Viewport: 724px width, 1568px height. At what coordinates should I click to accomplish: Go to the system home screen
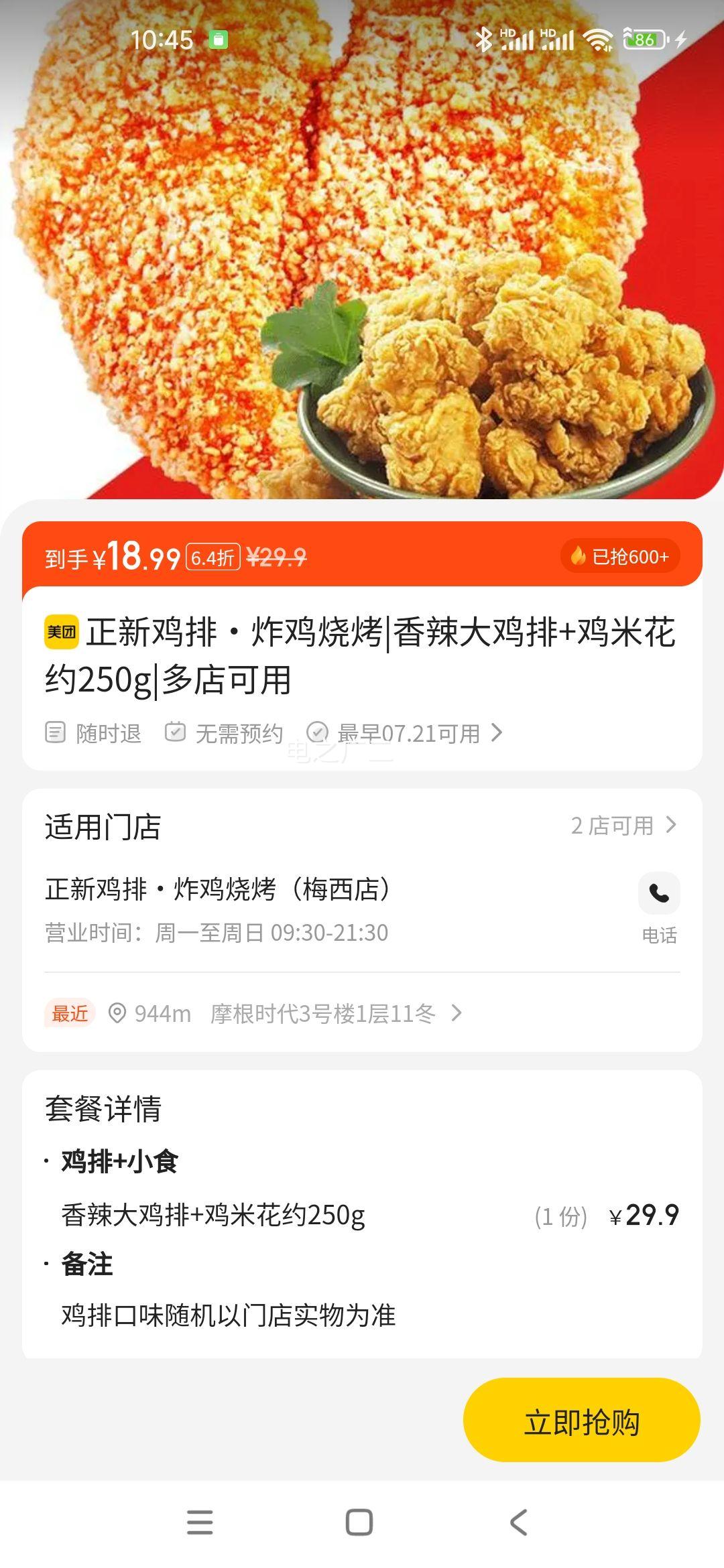359,1522
